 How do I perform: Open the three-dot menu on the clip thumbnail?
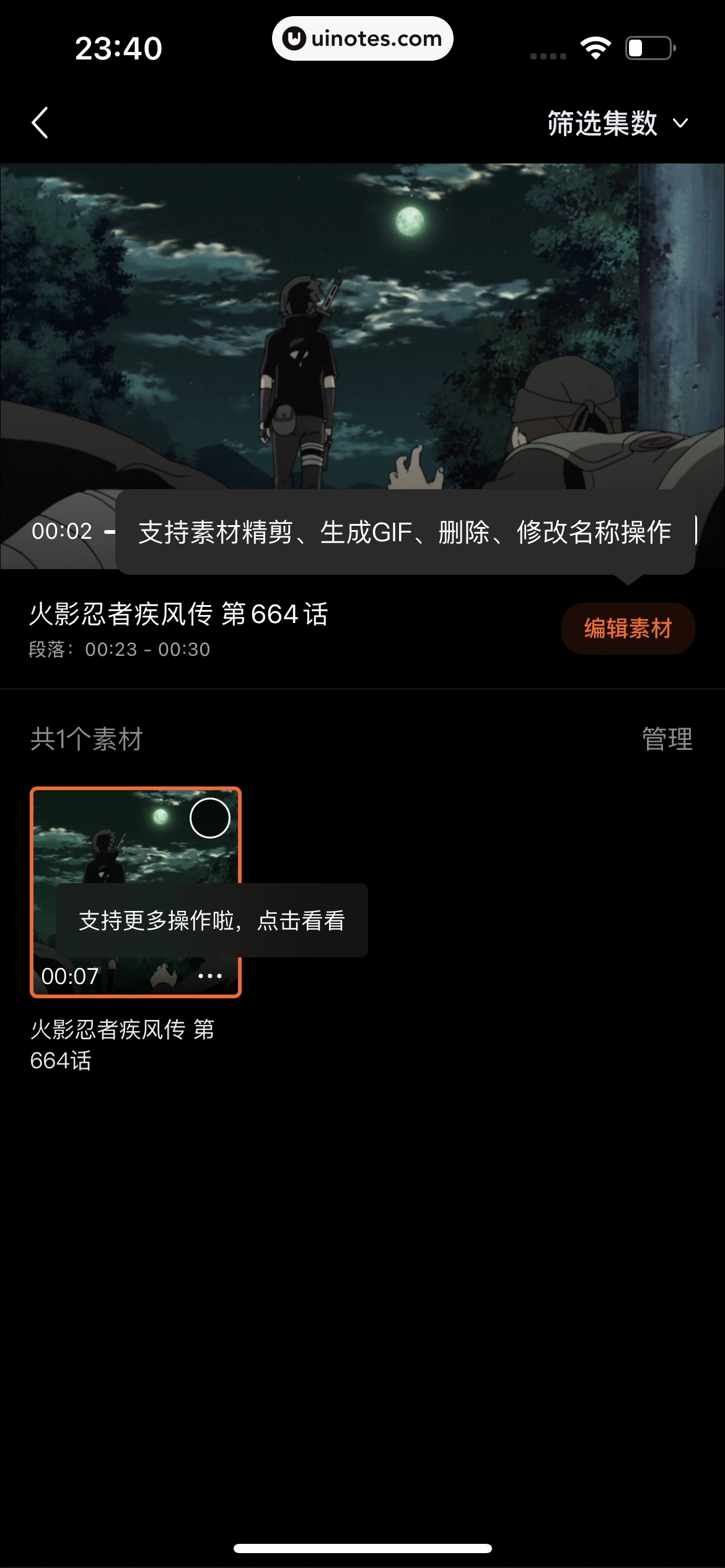[209, 976]
